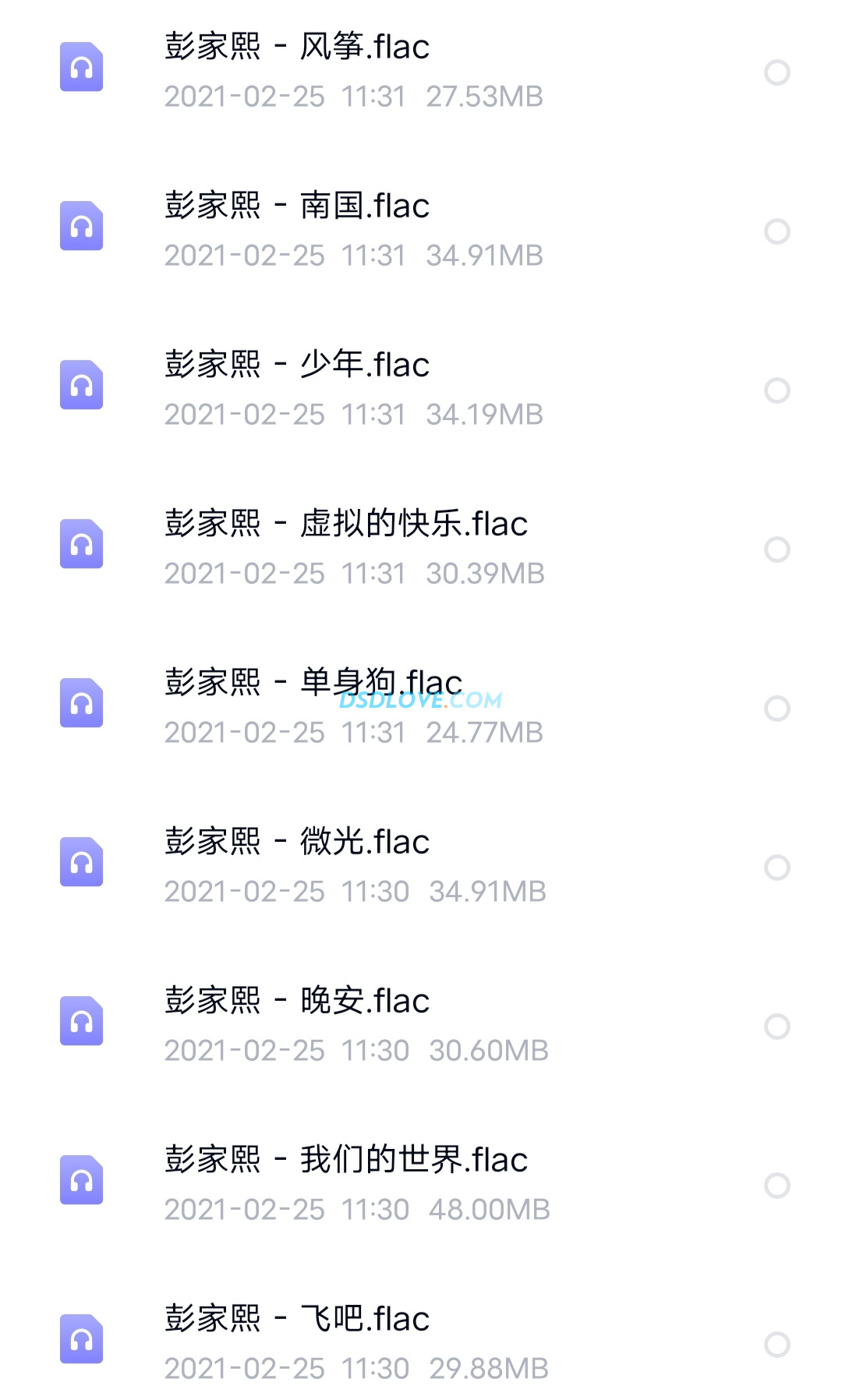Open the file 彭家熙 - 飞吧.flac

point(297,1320)
